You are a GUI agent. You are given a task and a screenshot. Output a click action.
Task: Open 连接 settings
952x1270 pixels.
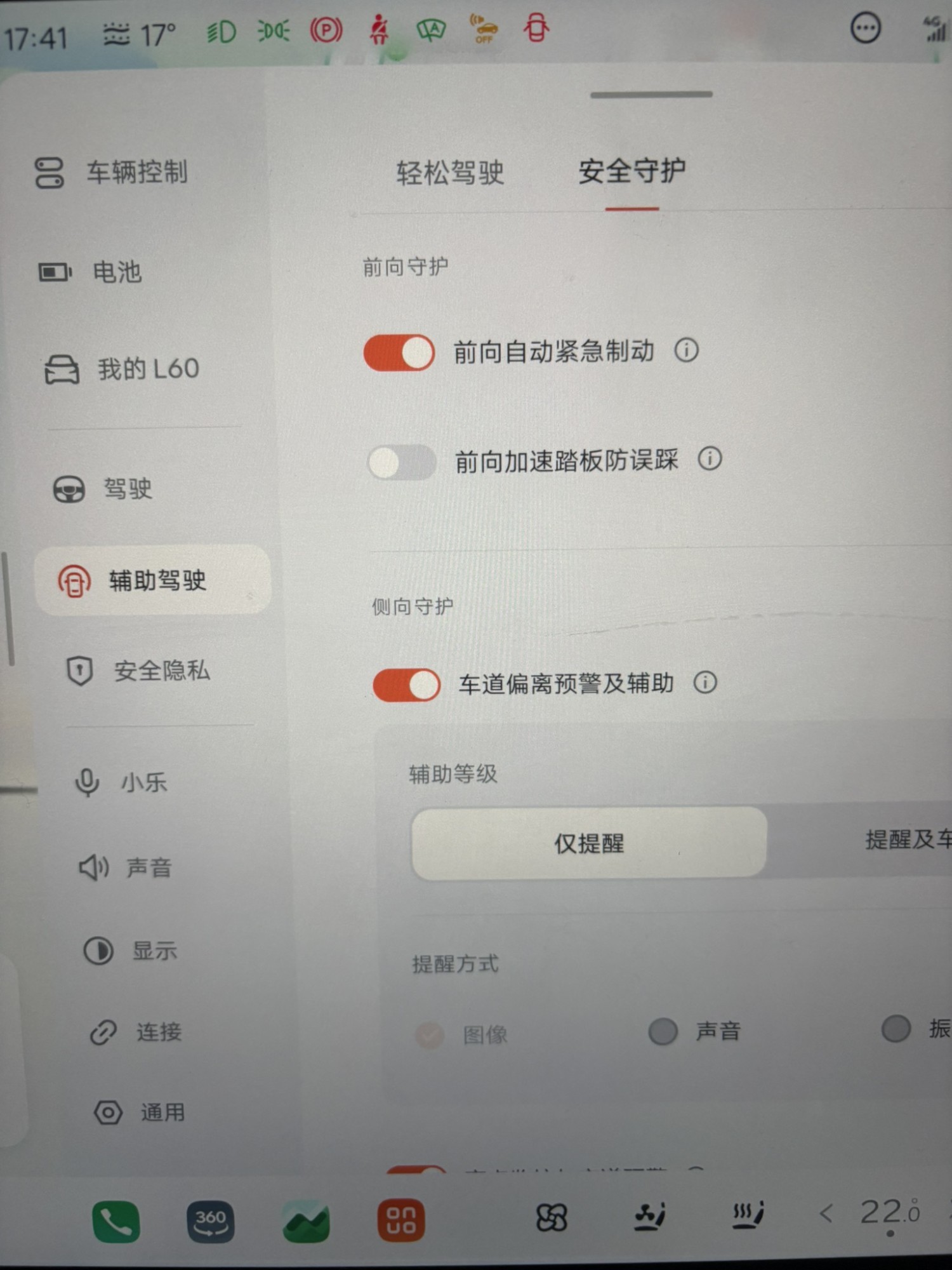[x=159, y=1032]
